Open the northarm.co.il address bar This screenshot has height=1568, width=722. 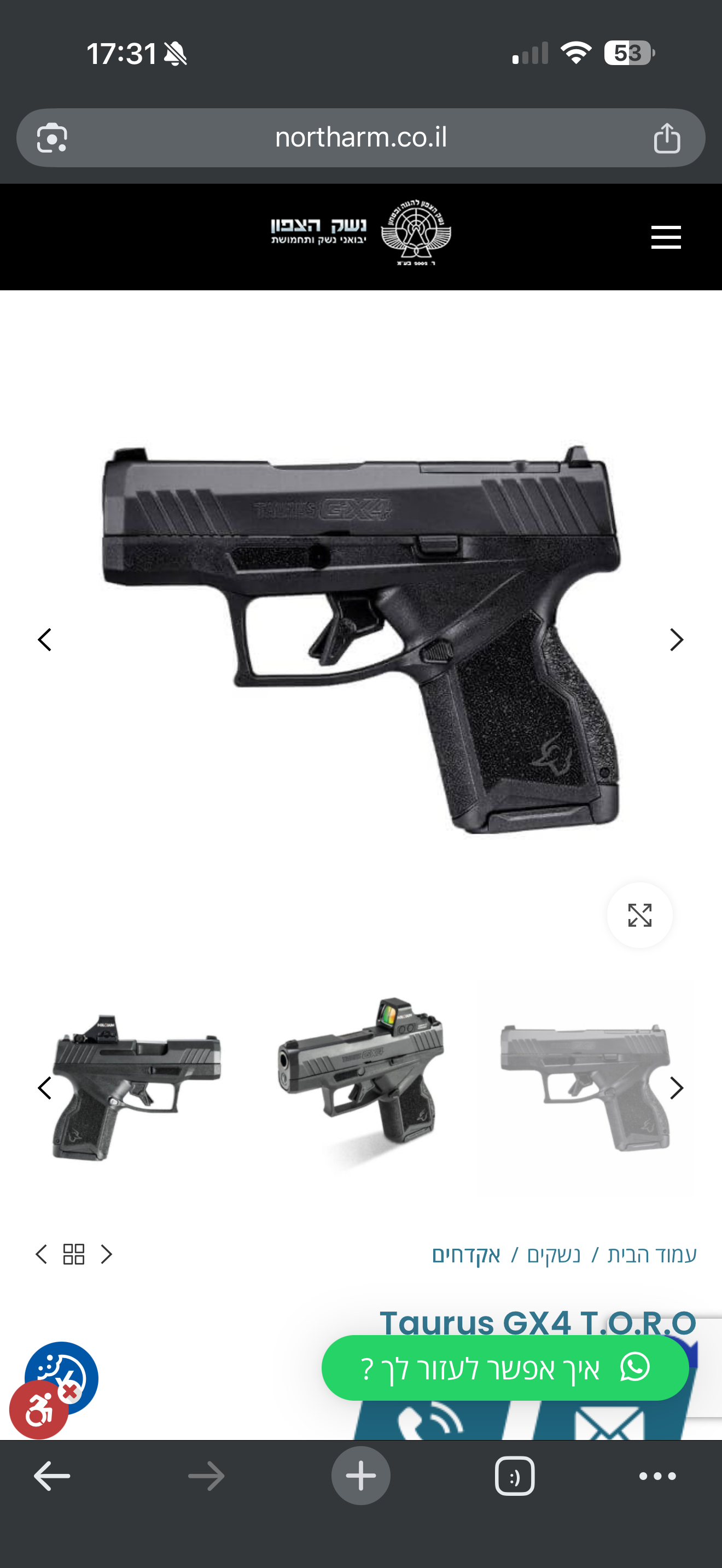pyautogui.click(x=360, y=138)
